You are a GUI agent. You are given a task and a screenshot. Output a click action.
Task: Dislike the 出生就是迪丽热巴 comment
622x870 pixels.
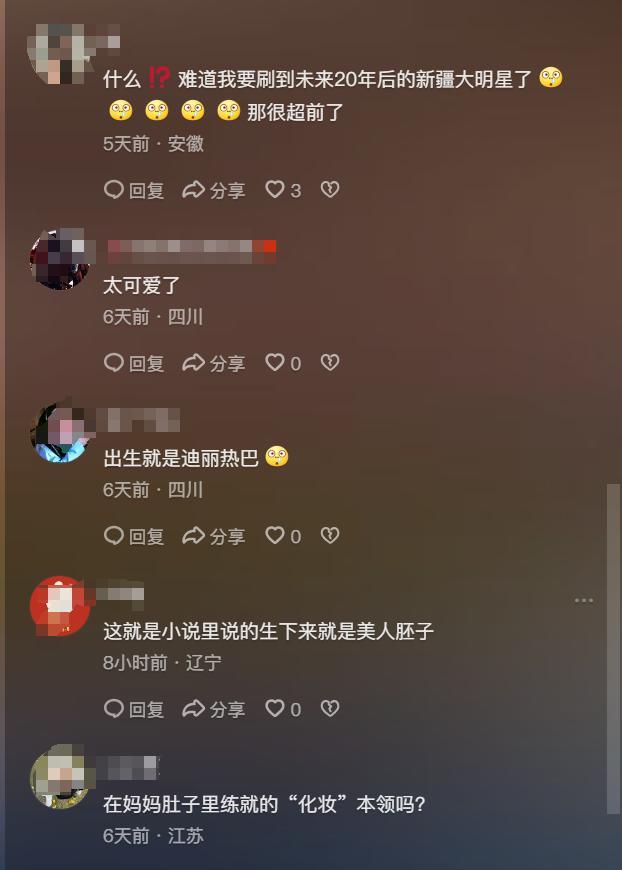329,536
